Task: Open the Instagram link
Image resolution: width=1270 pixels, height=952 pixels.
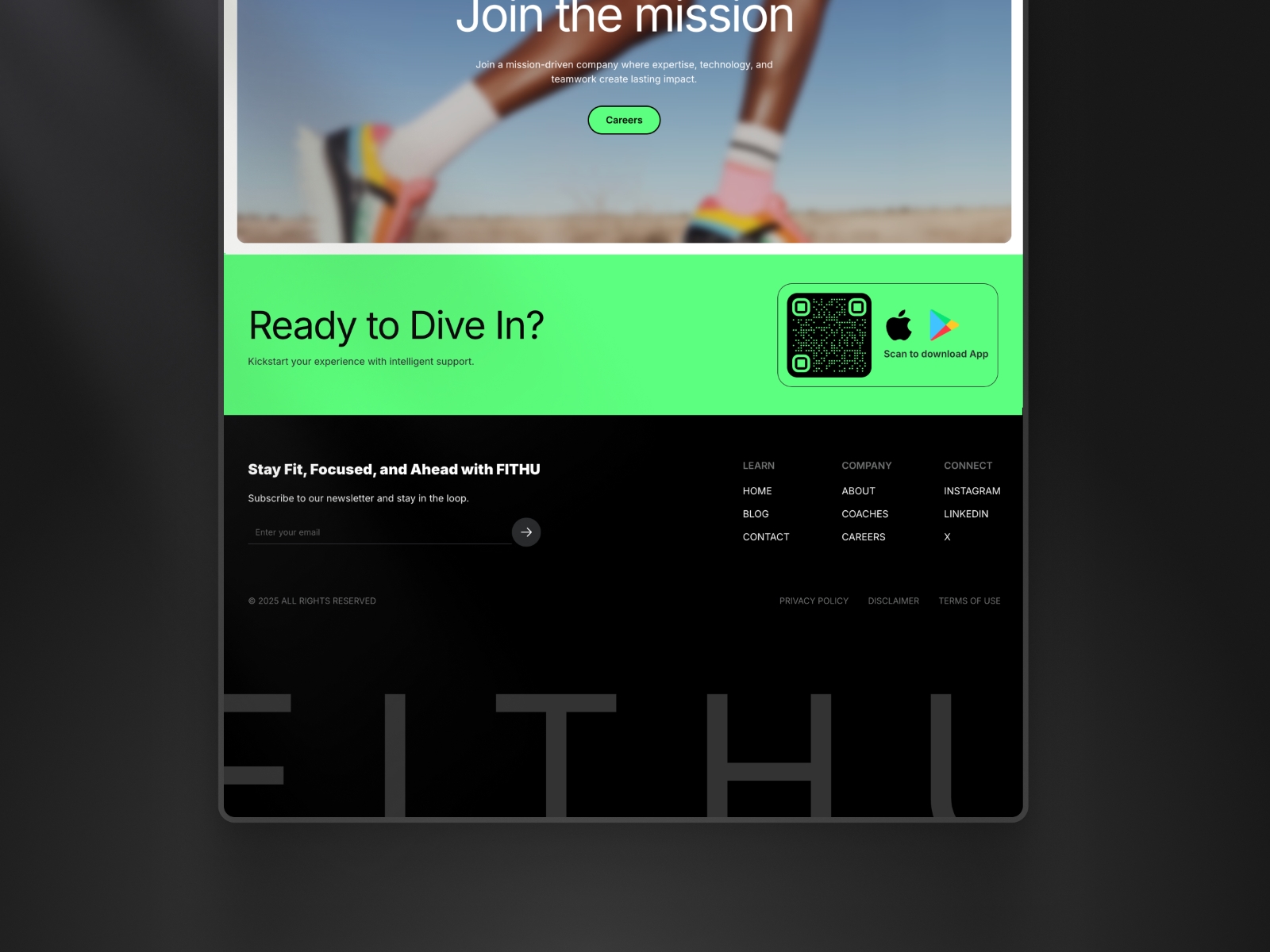Action: pos(972,491)
